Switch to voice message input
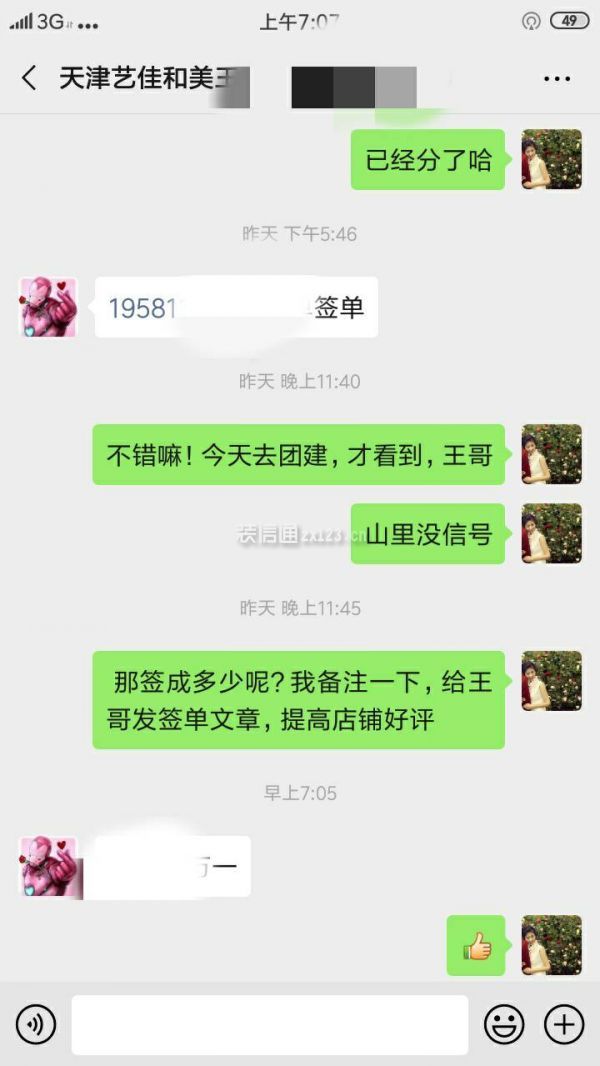This screenshot has height=1066, width=600. tap(35, 1025)
